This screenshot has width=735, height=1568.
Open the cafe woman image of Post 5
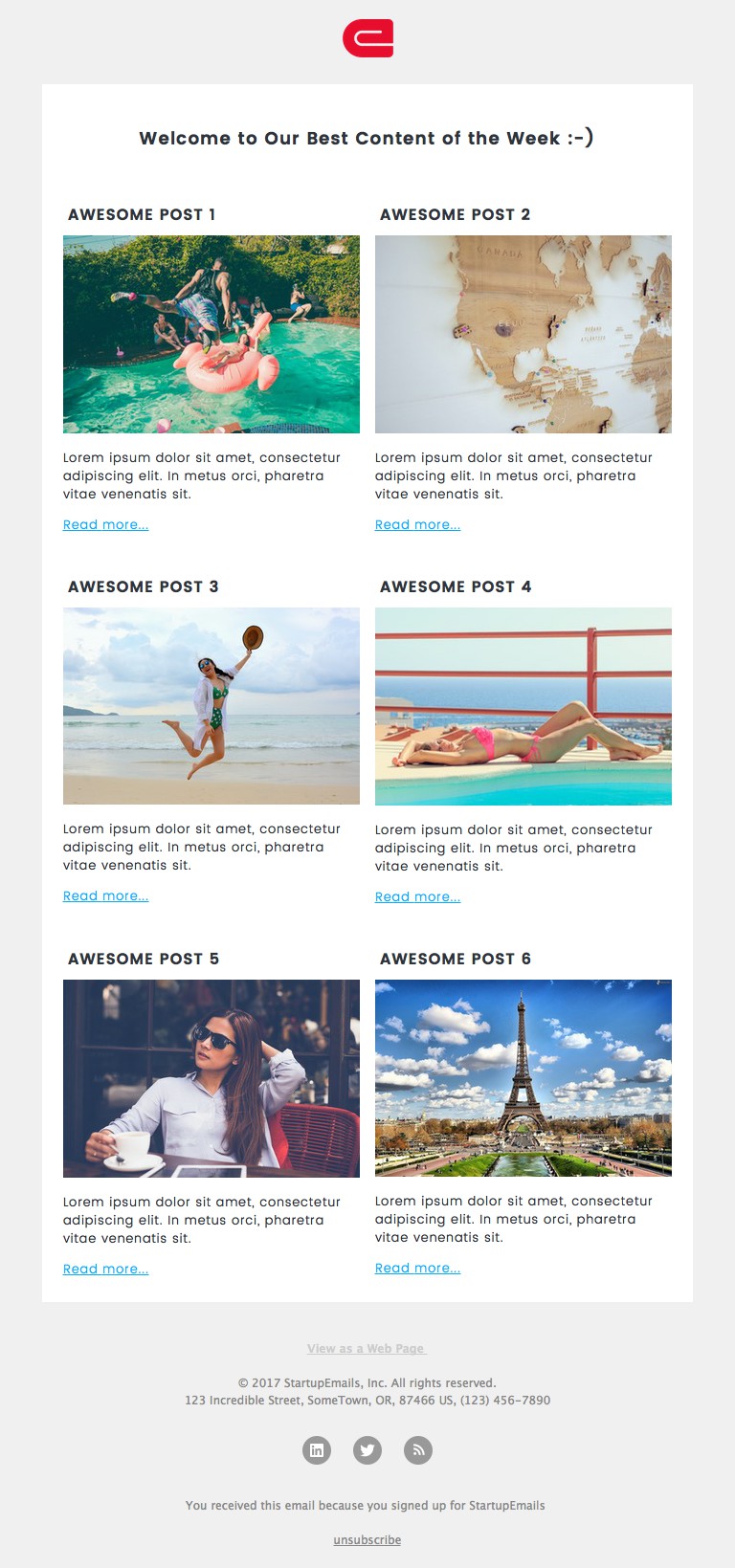[x=212, y=1078]
